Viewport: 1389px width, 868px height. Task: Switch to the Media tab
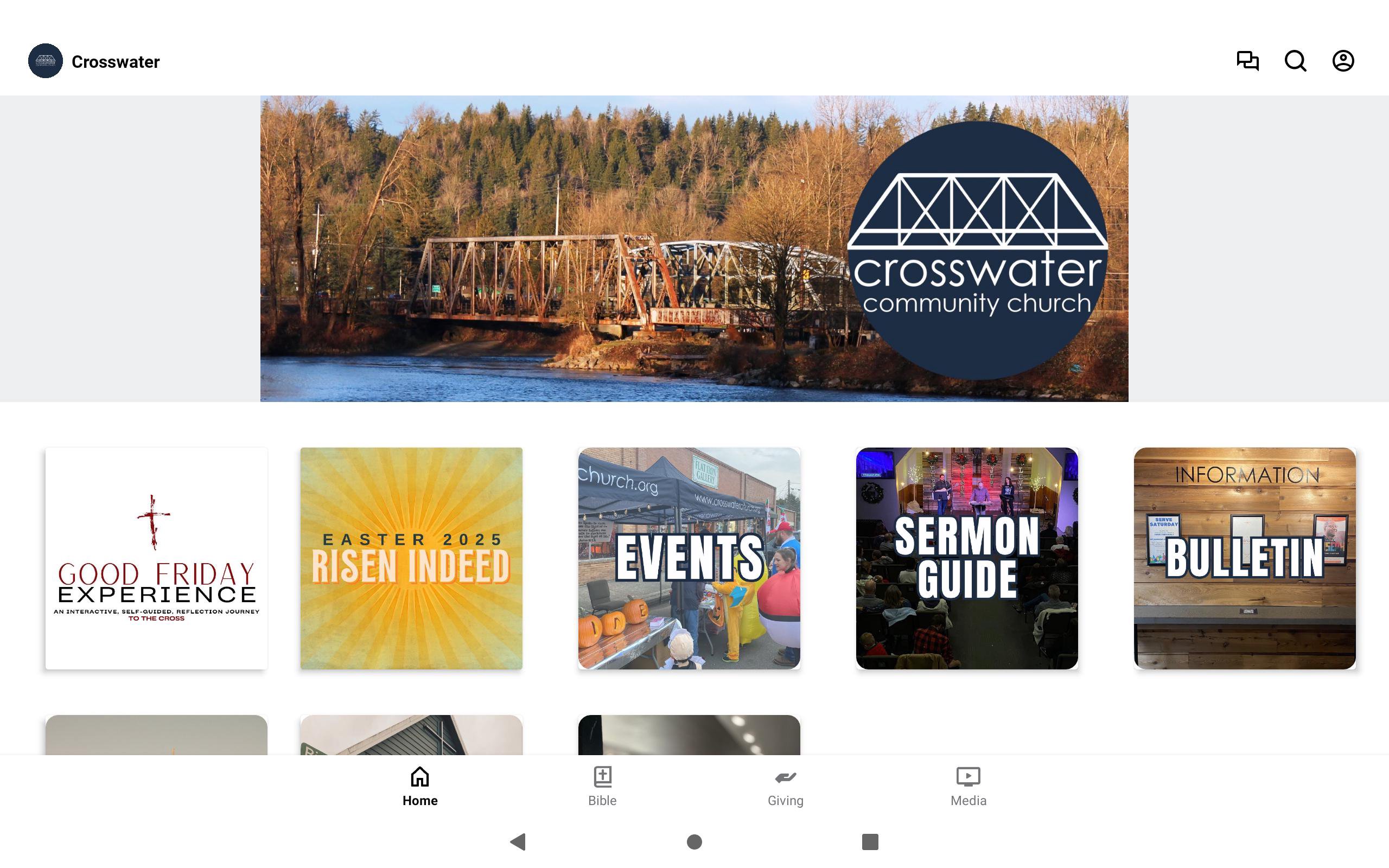click(x=969, y=787)
